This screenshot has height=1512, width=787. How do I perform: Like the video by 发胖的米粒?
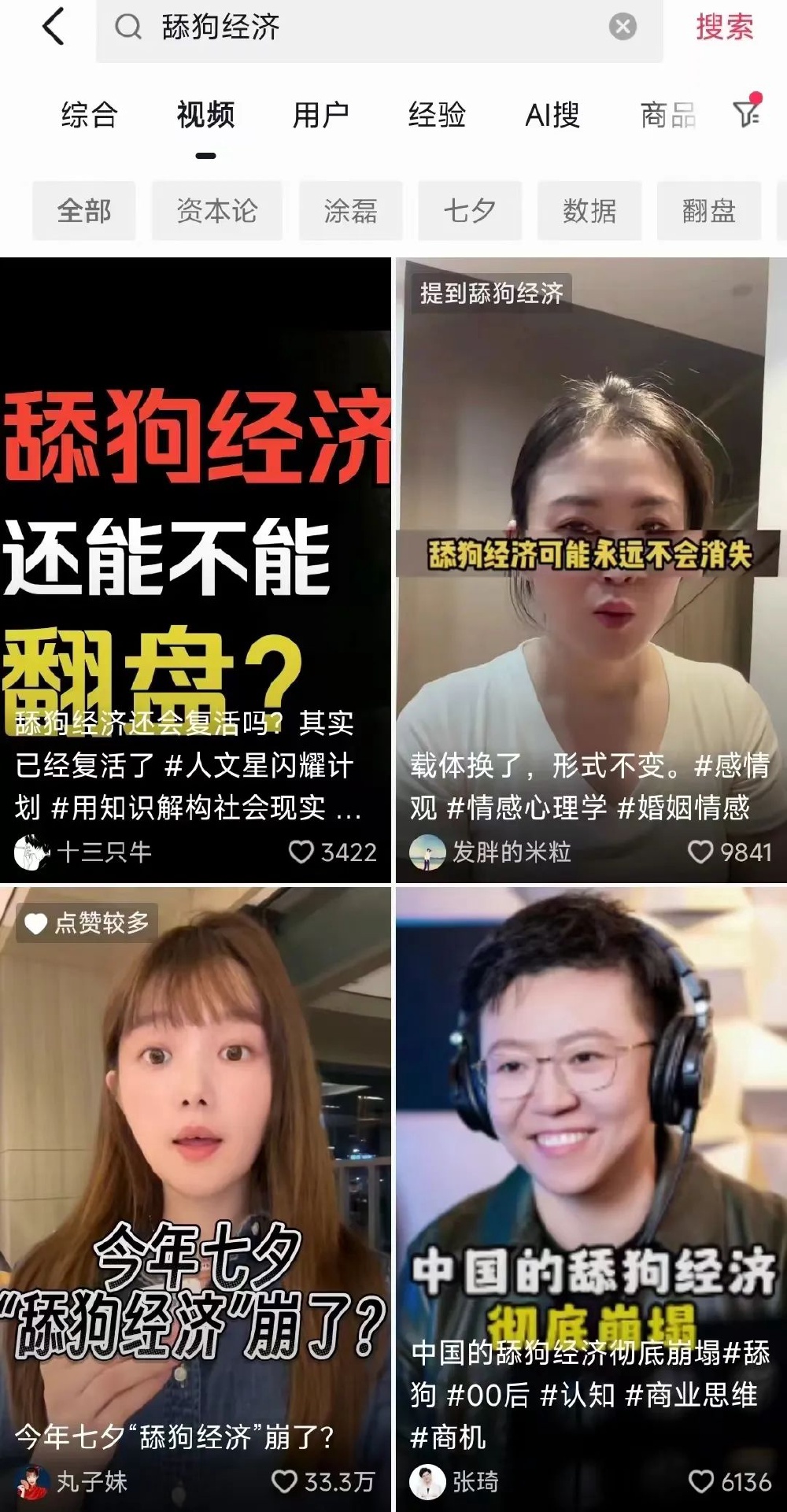pyautogui.click(x=700, y=852)
